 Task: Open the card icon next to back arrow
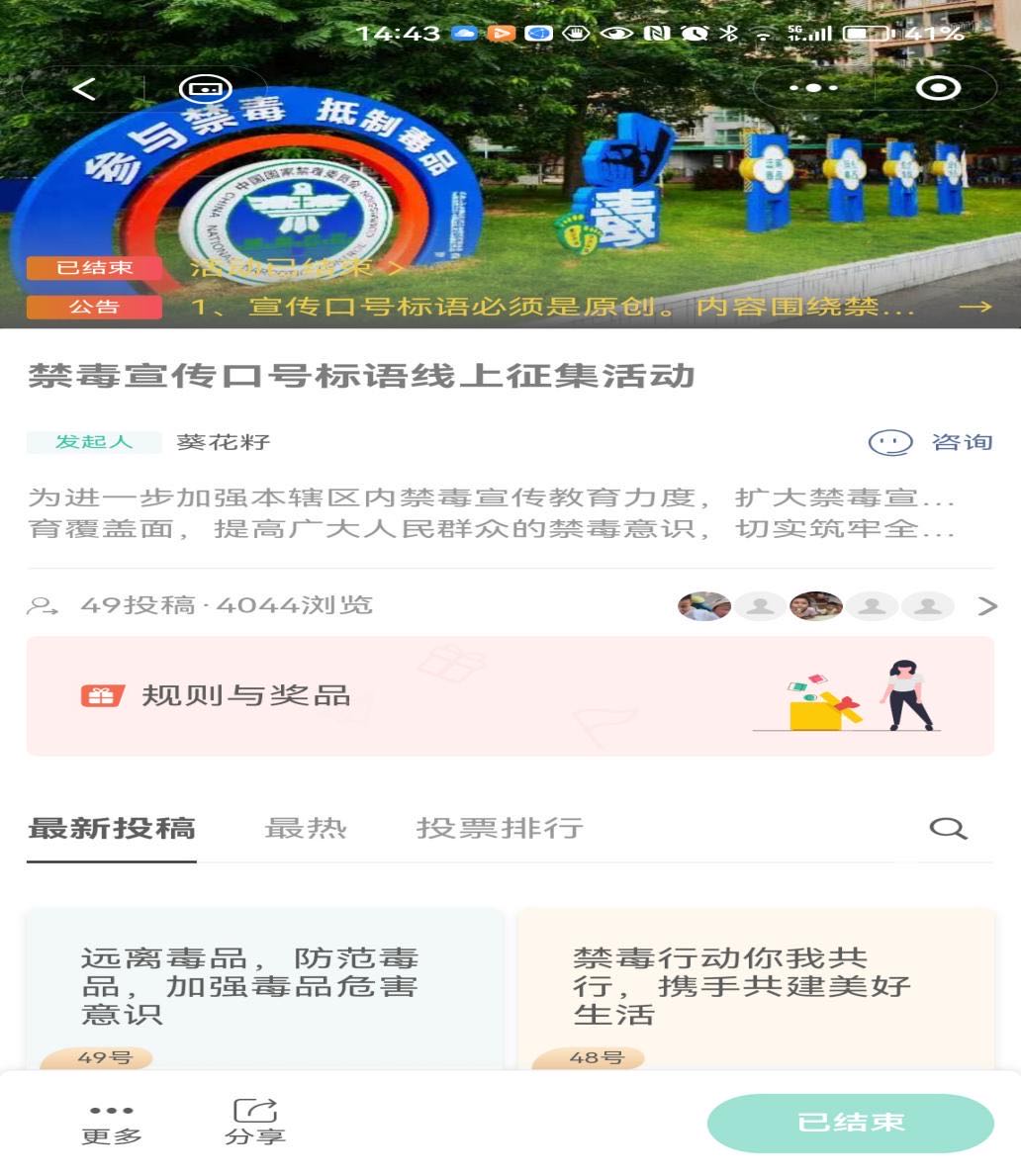click(x=205, y=89)
